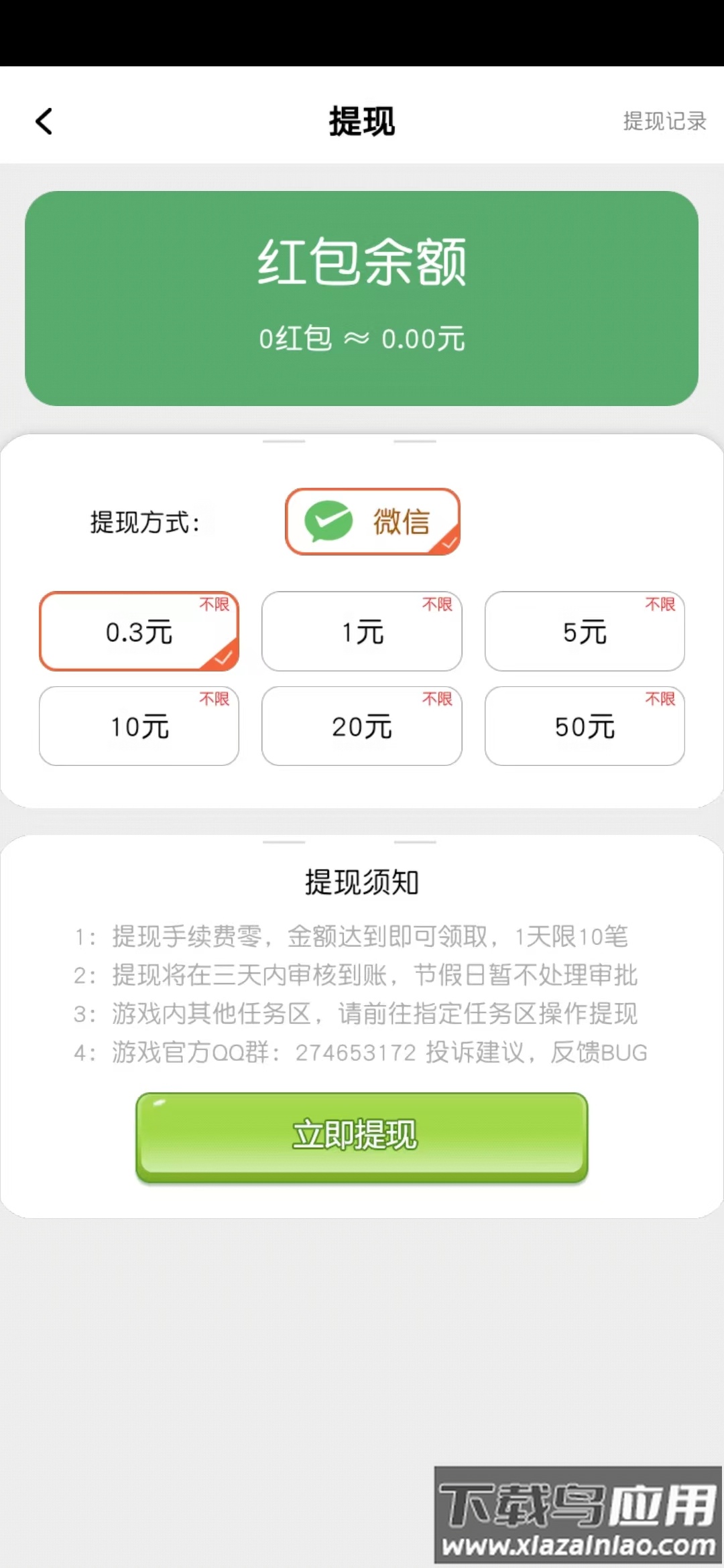724x1568 pixels.
Task: Pick the 20元 withdrawal amount
Action: [x=361, y=727]
